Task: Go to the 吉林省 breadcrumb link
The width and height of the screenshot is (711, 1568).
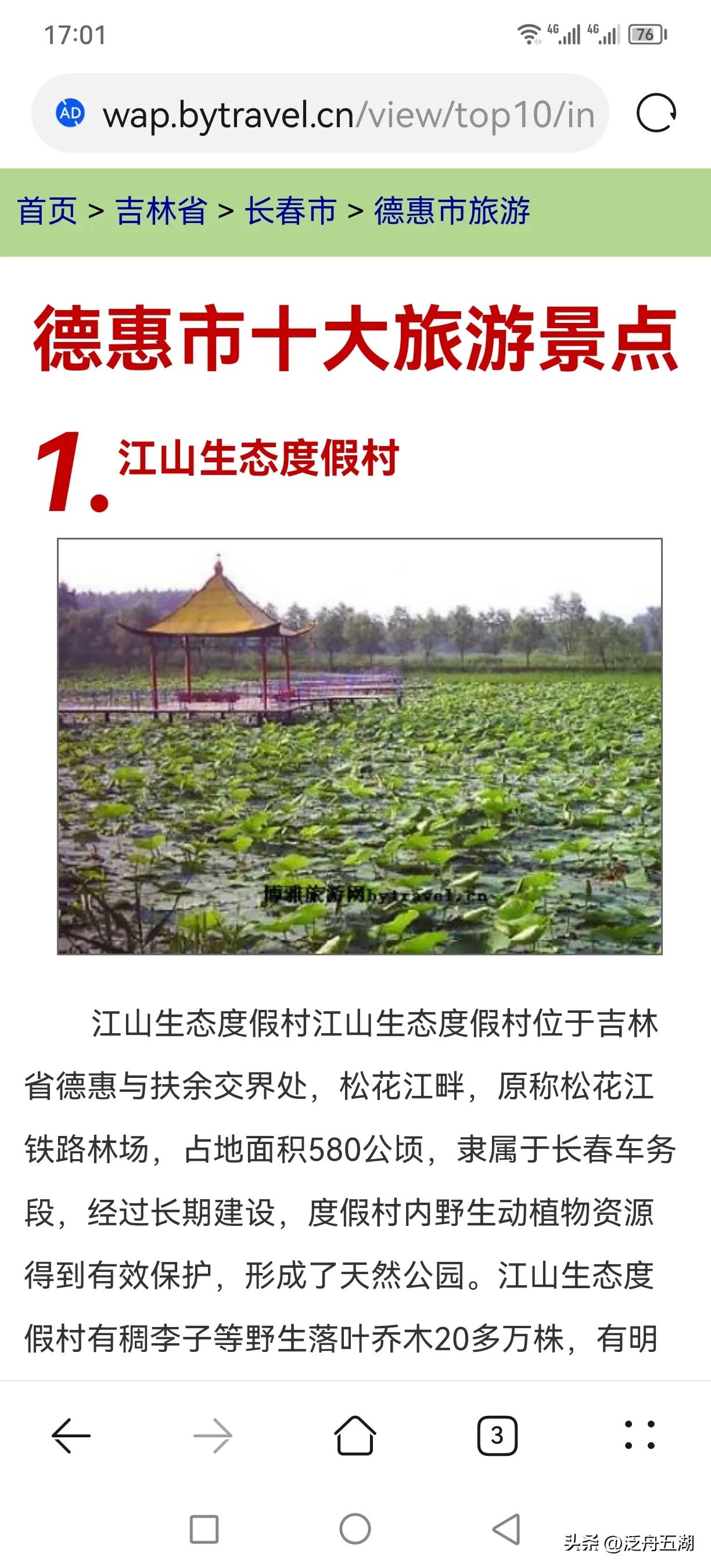Action: [x=161, y=211]
